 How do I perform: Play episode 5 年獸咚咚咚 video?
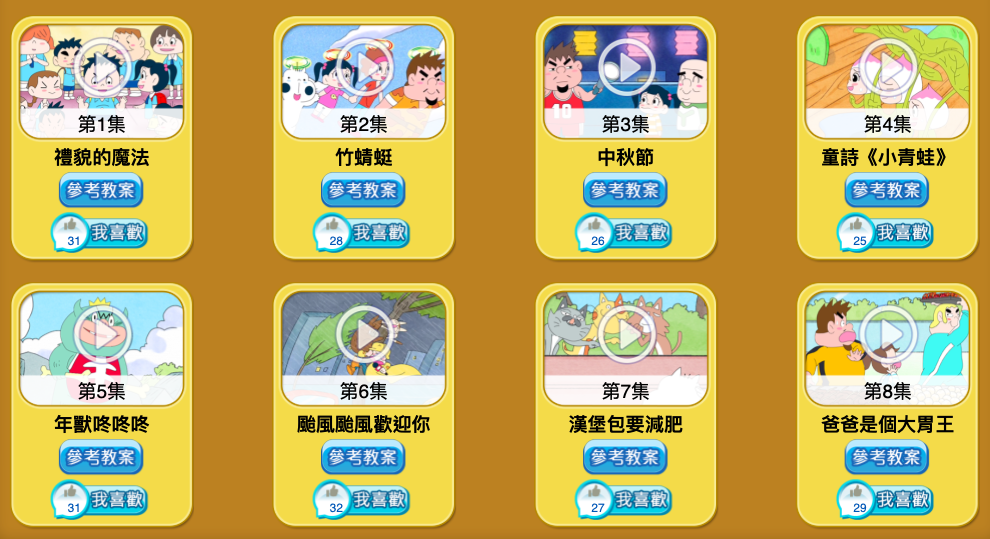(x=102, y=334)
